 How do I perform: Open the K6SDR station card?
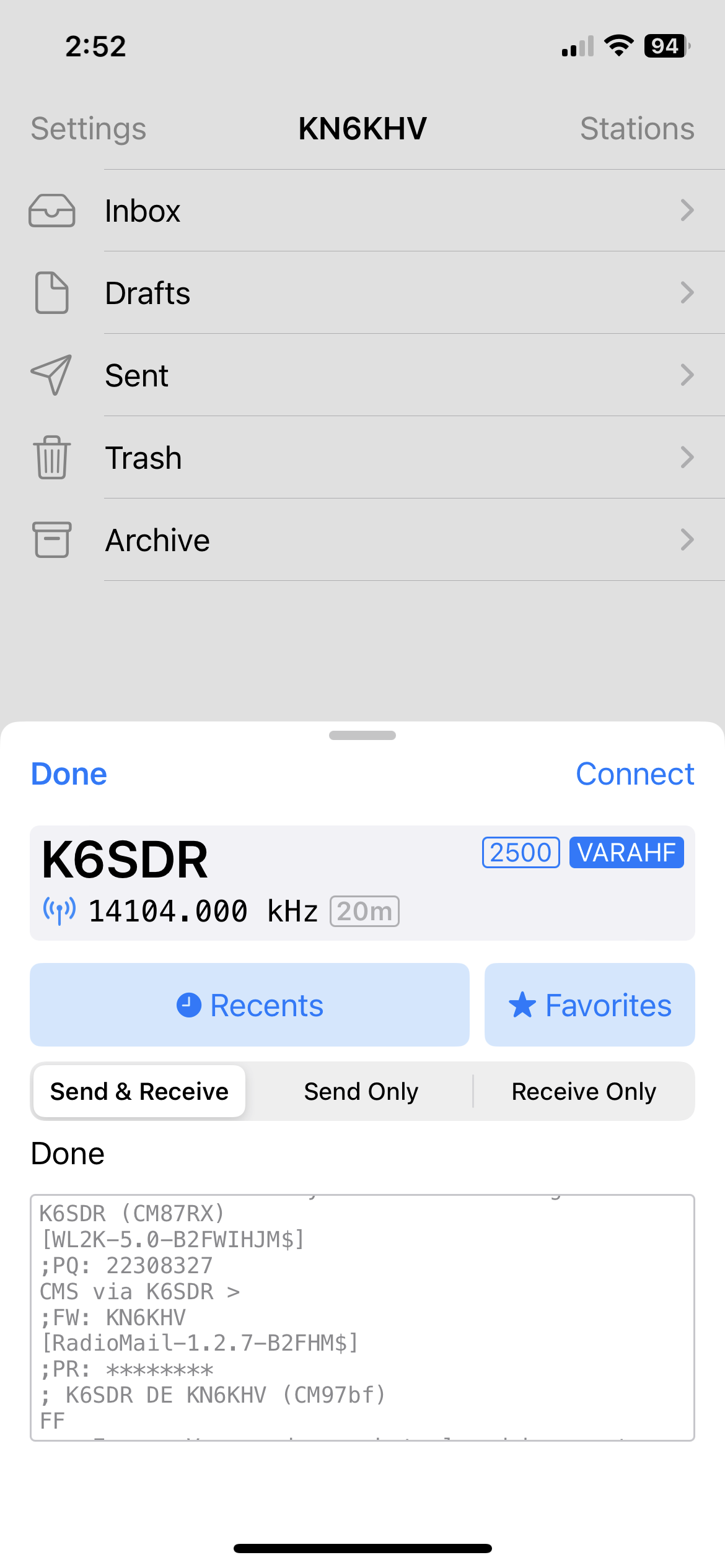pos(362,882)
